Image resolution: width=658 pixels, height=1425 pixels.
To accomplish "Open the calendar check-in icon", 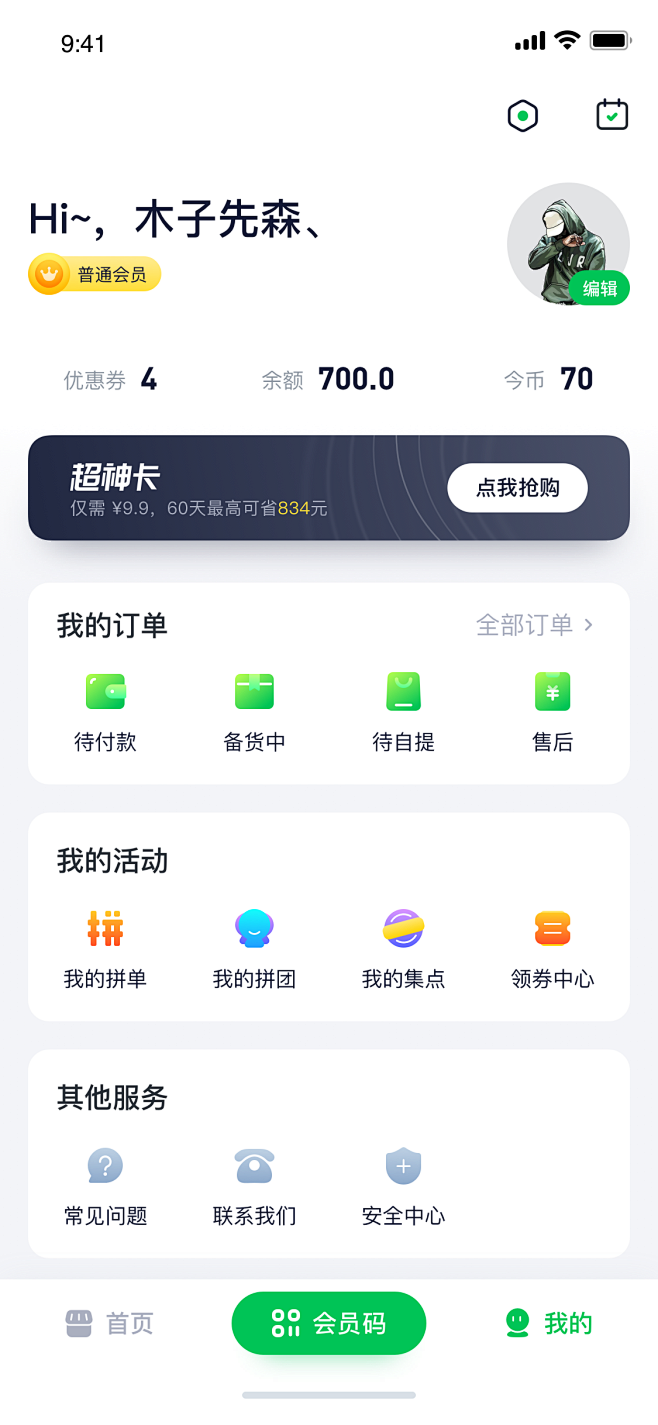I will [612, 115].
